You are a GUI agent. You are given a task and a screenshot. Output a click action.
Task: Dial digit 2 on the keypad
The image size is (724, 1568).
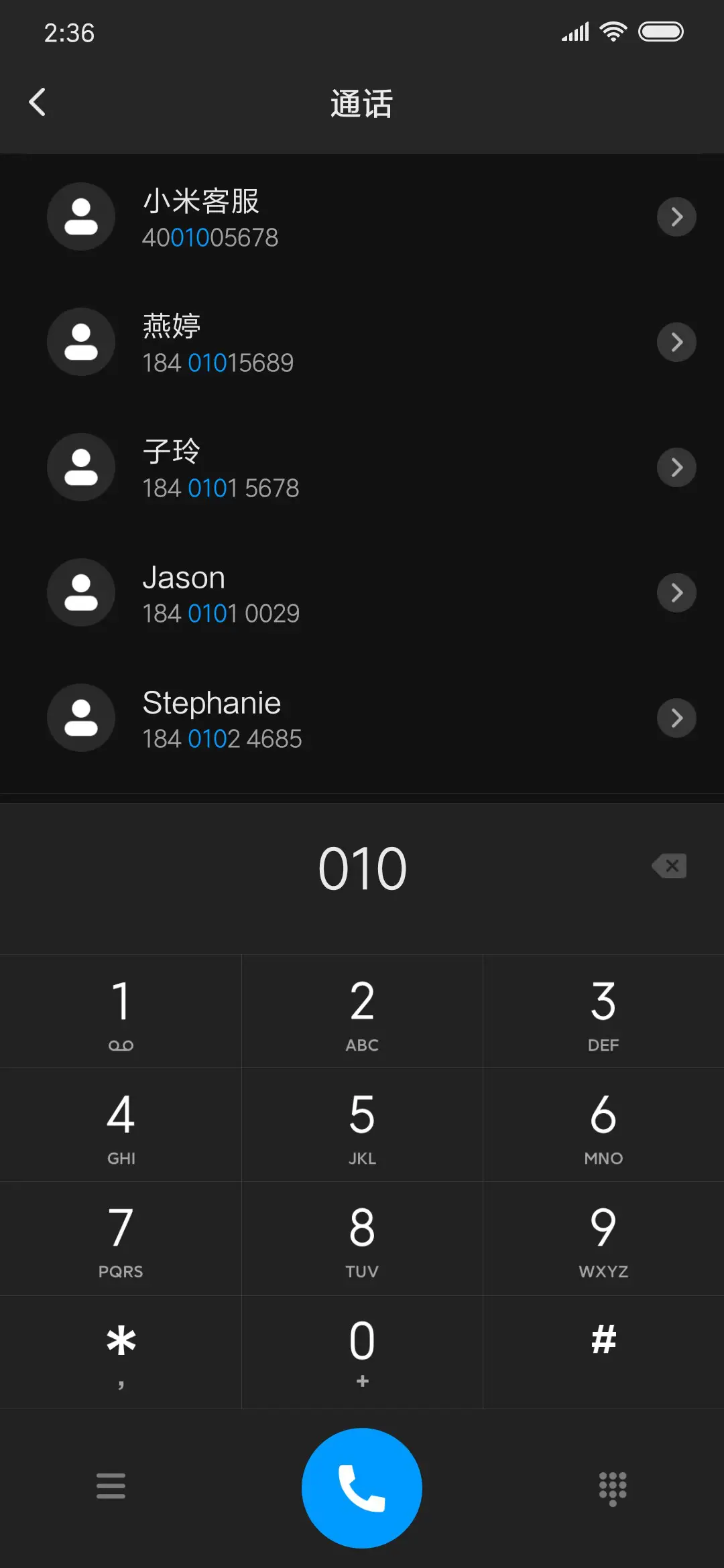point(361,1010)
